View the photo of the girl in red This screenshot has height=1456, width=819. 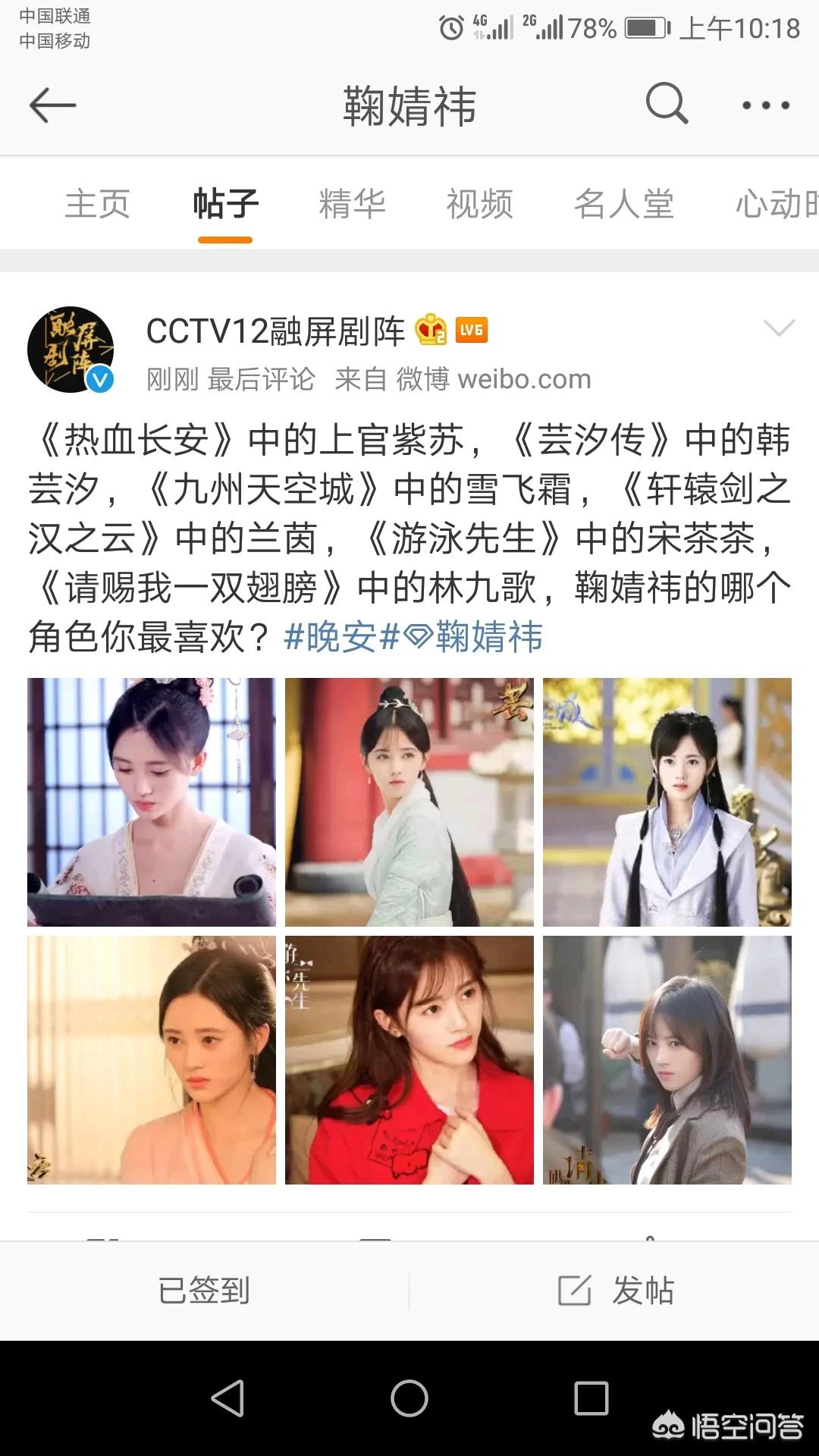pyautogui.click(x=409, y=1060)
